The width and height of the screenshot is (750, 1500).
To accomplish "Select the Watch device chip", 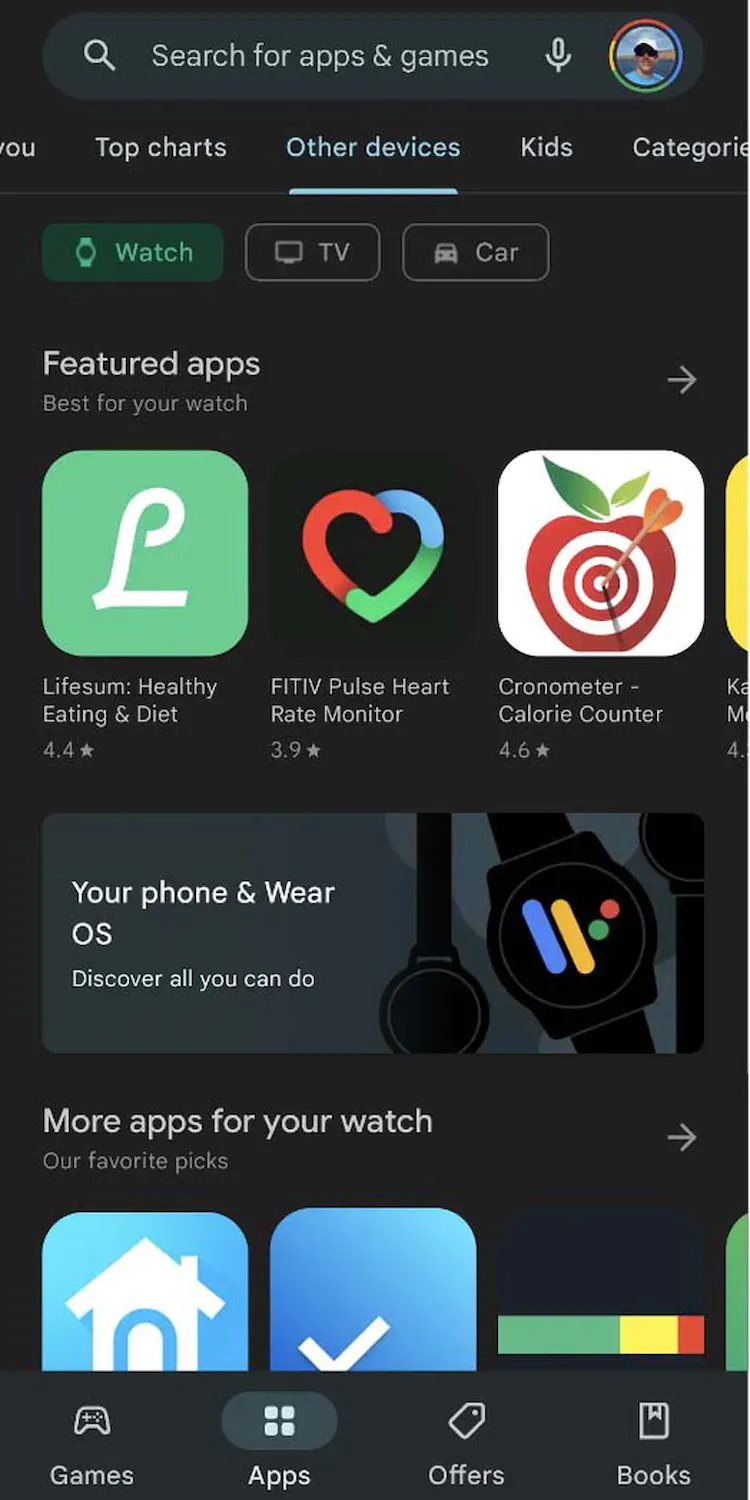I will point(133,252).
